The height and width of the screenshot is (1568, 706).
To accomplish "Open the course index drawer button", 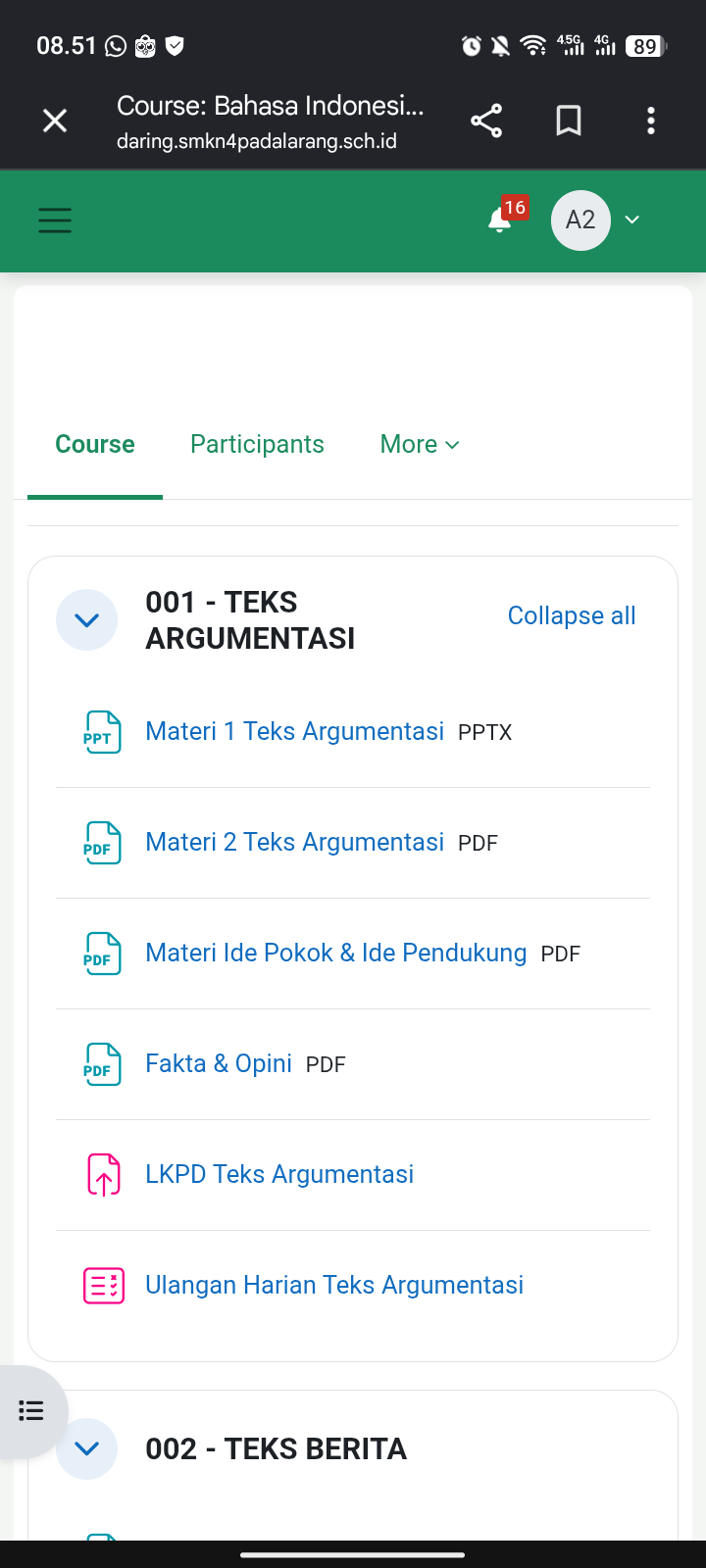I will [31, 1411].
